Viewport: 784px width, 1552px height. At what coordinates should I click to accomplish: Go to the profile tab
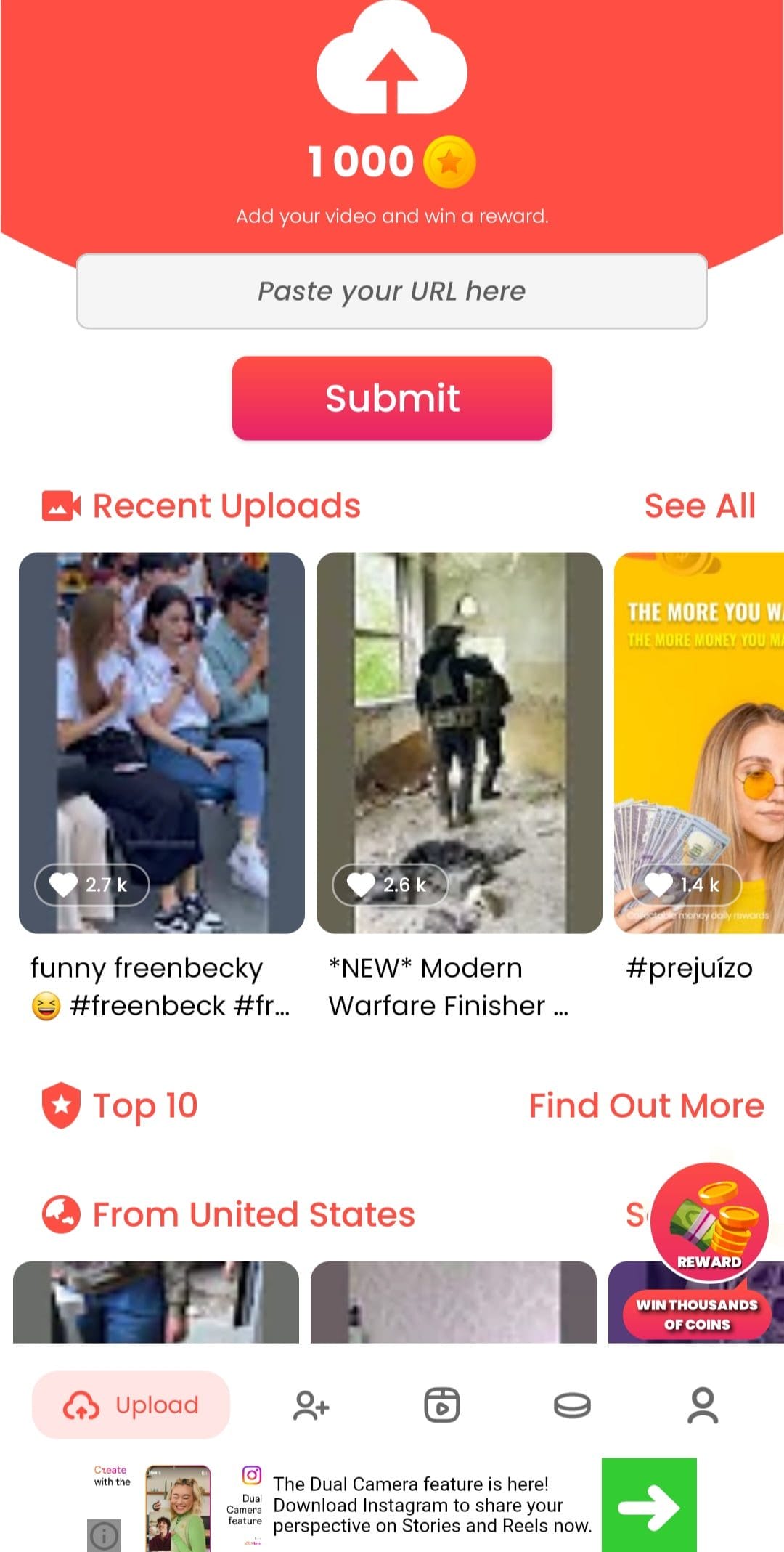tap(703, 1405)
